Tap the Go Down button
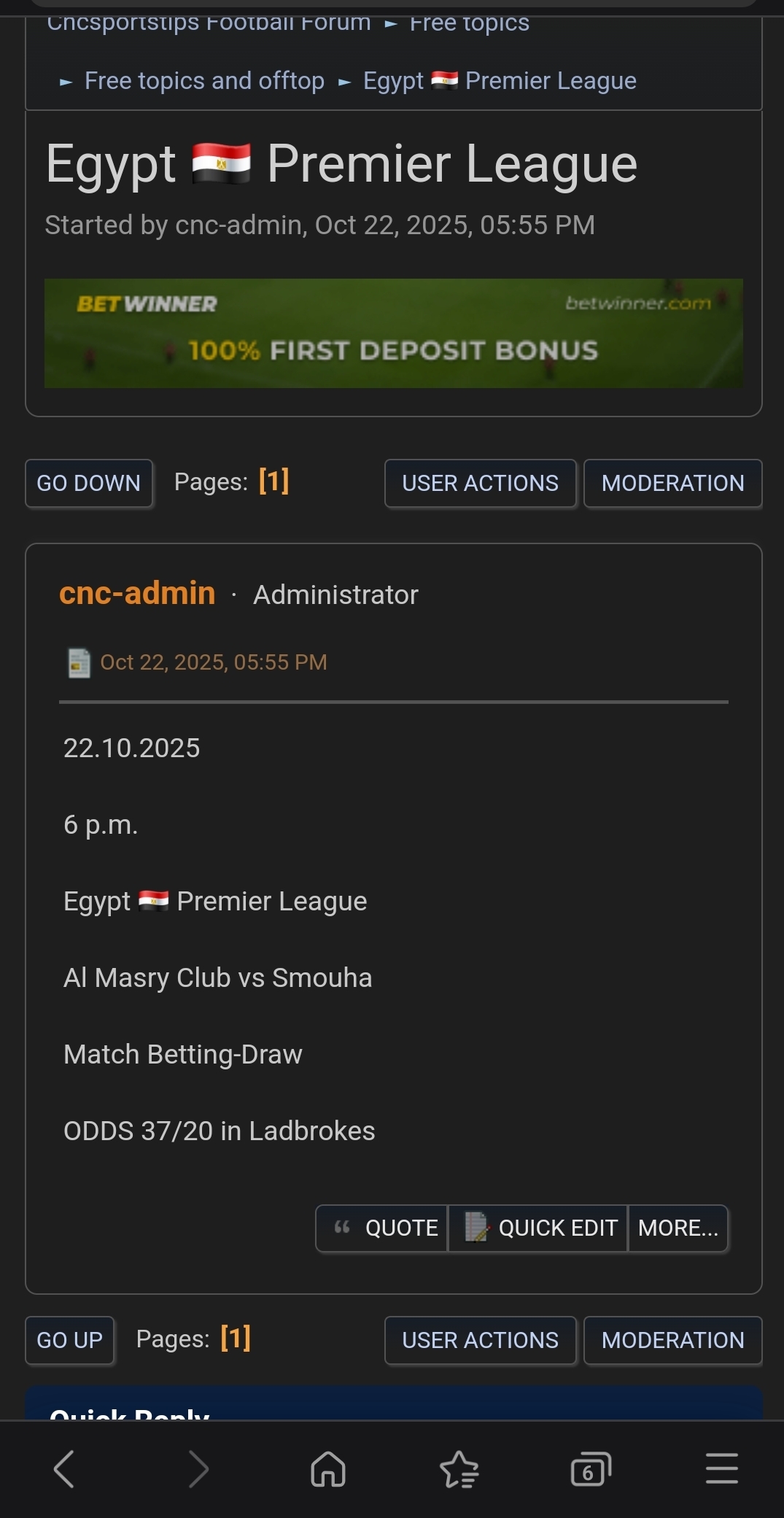The width and height of the screenshot is (784, 1518). [88, 483]
